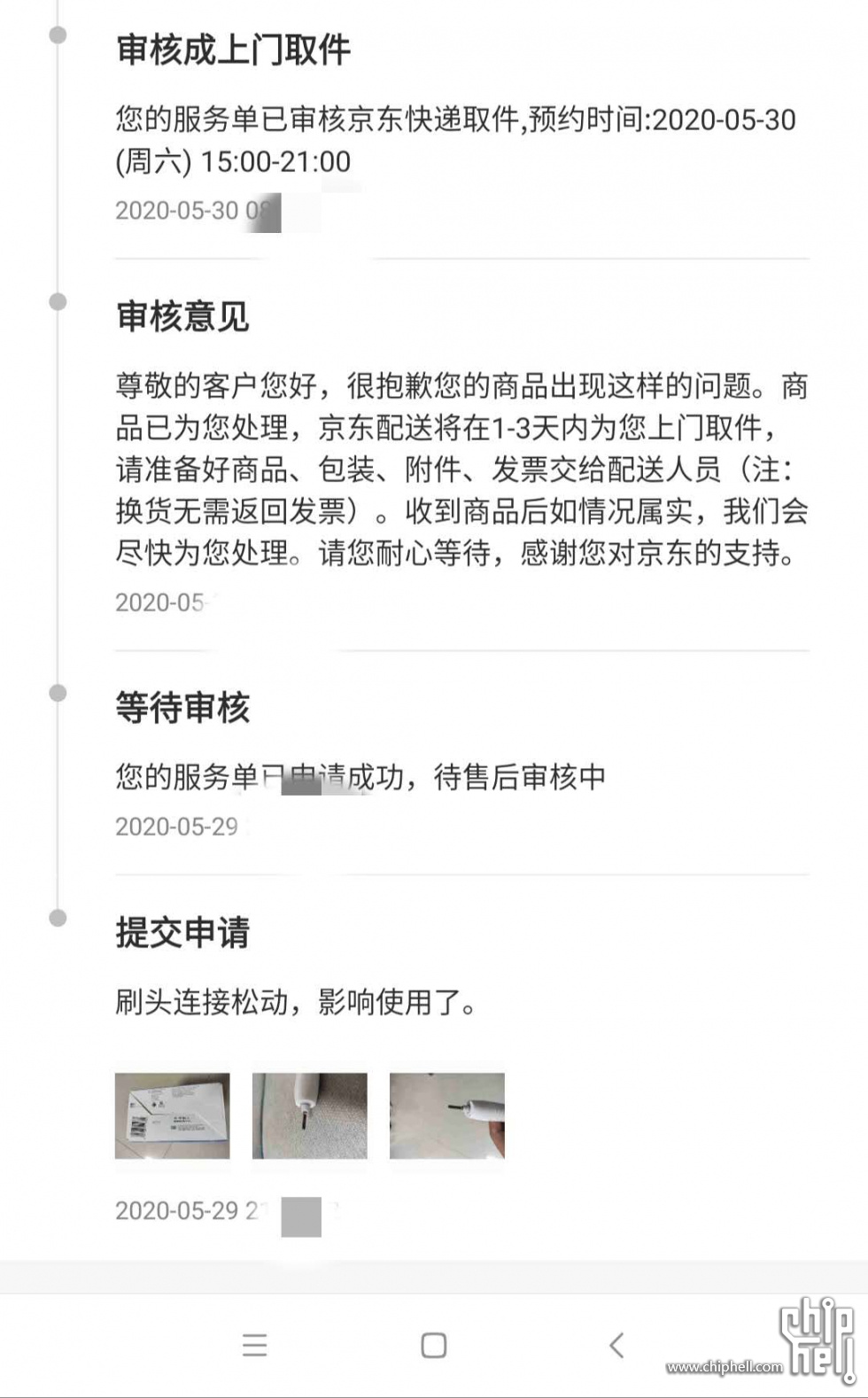The width and height of the screenshot is (868, 1398).
Task: View the second uploaded brush head photo
Action: coord(309,1115)
